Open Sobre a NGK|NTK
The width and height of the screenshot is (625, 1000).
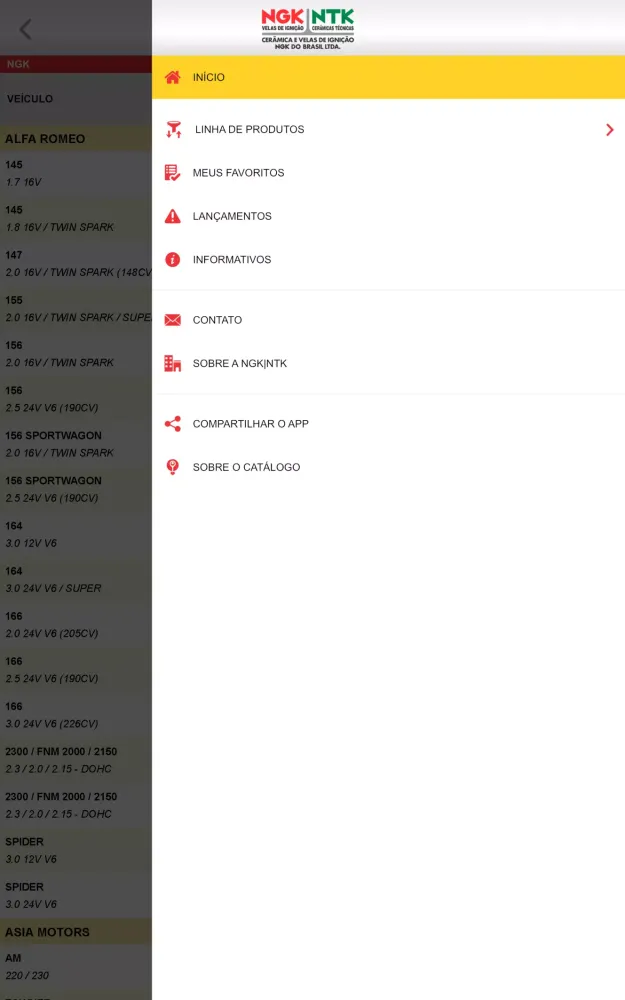coord(239,364)
